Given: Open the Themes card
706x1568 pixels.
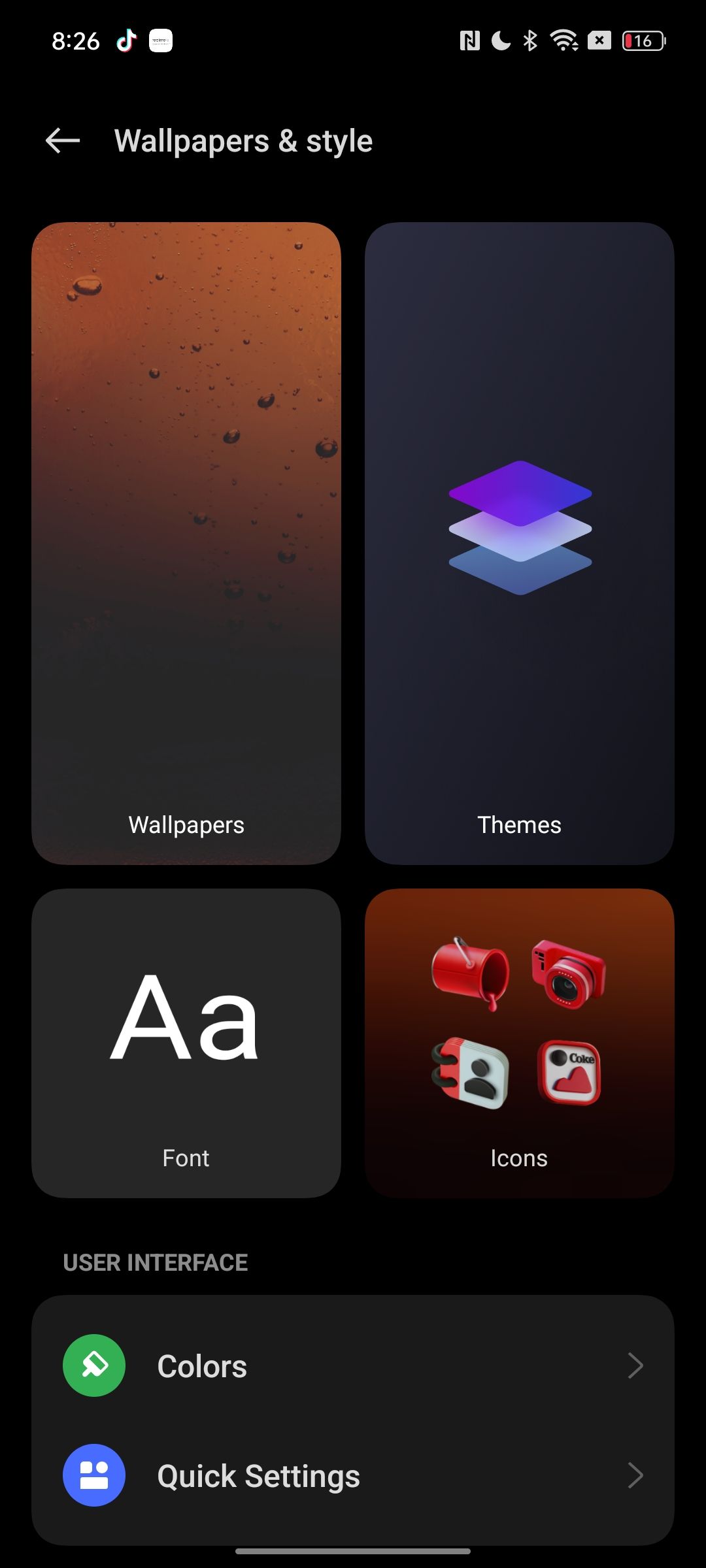Looking at the screenshot, I should point(520,542).
